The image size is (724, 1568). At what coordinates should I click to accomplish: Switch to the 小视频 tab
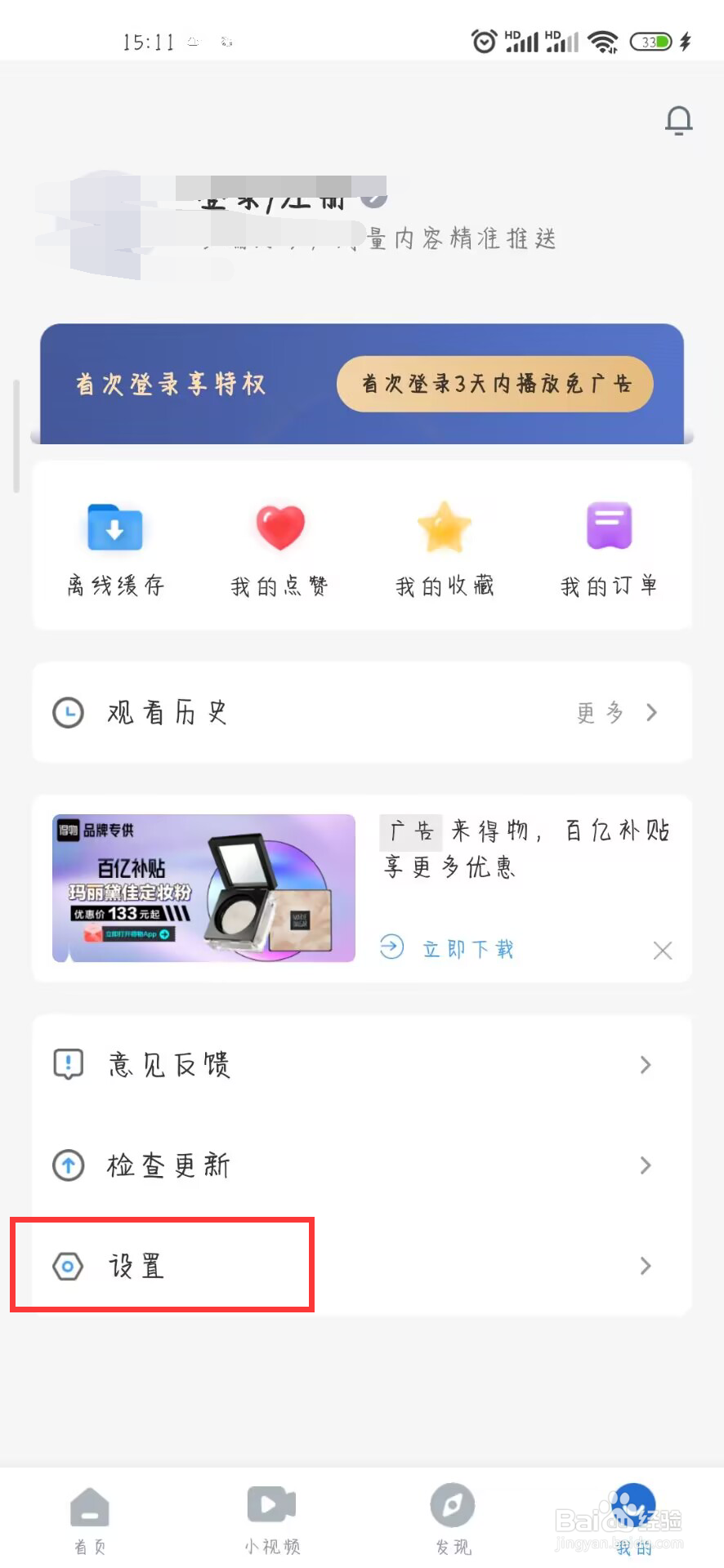[272, 1521]
